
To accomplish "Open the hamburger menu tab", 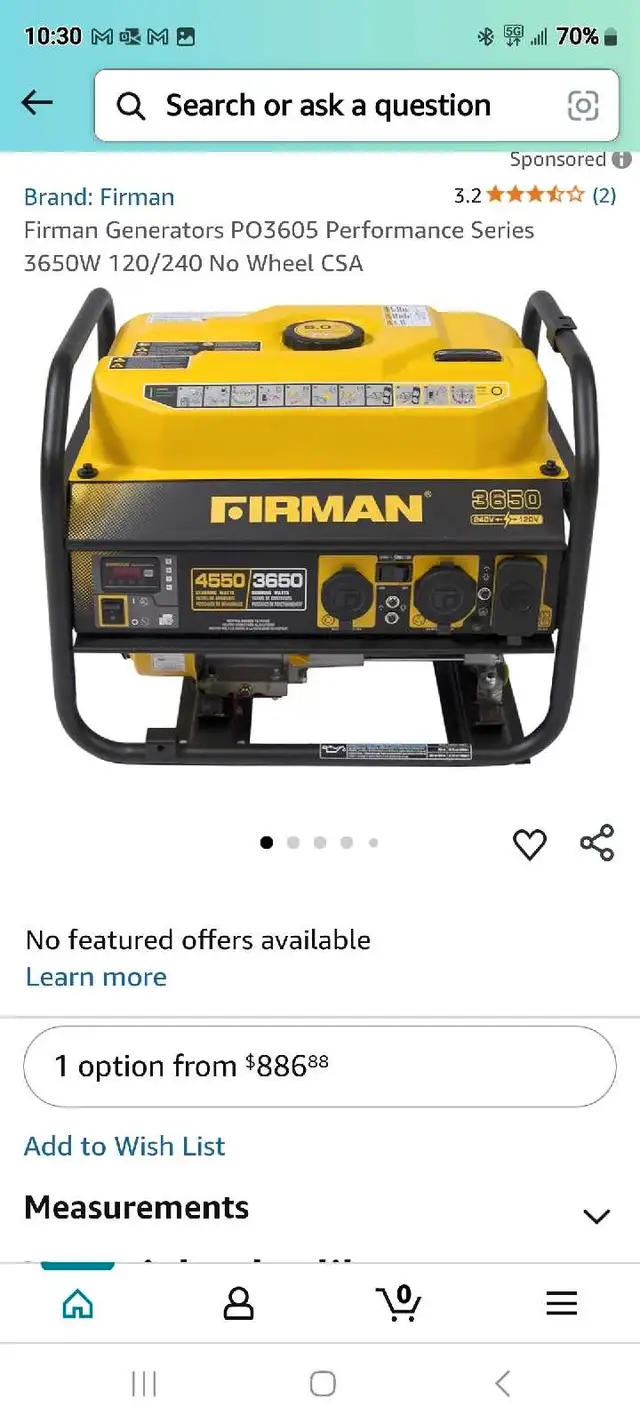I will pyautogui.click(x=562, y=1303).
